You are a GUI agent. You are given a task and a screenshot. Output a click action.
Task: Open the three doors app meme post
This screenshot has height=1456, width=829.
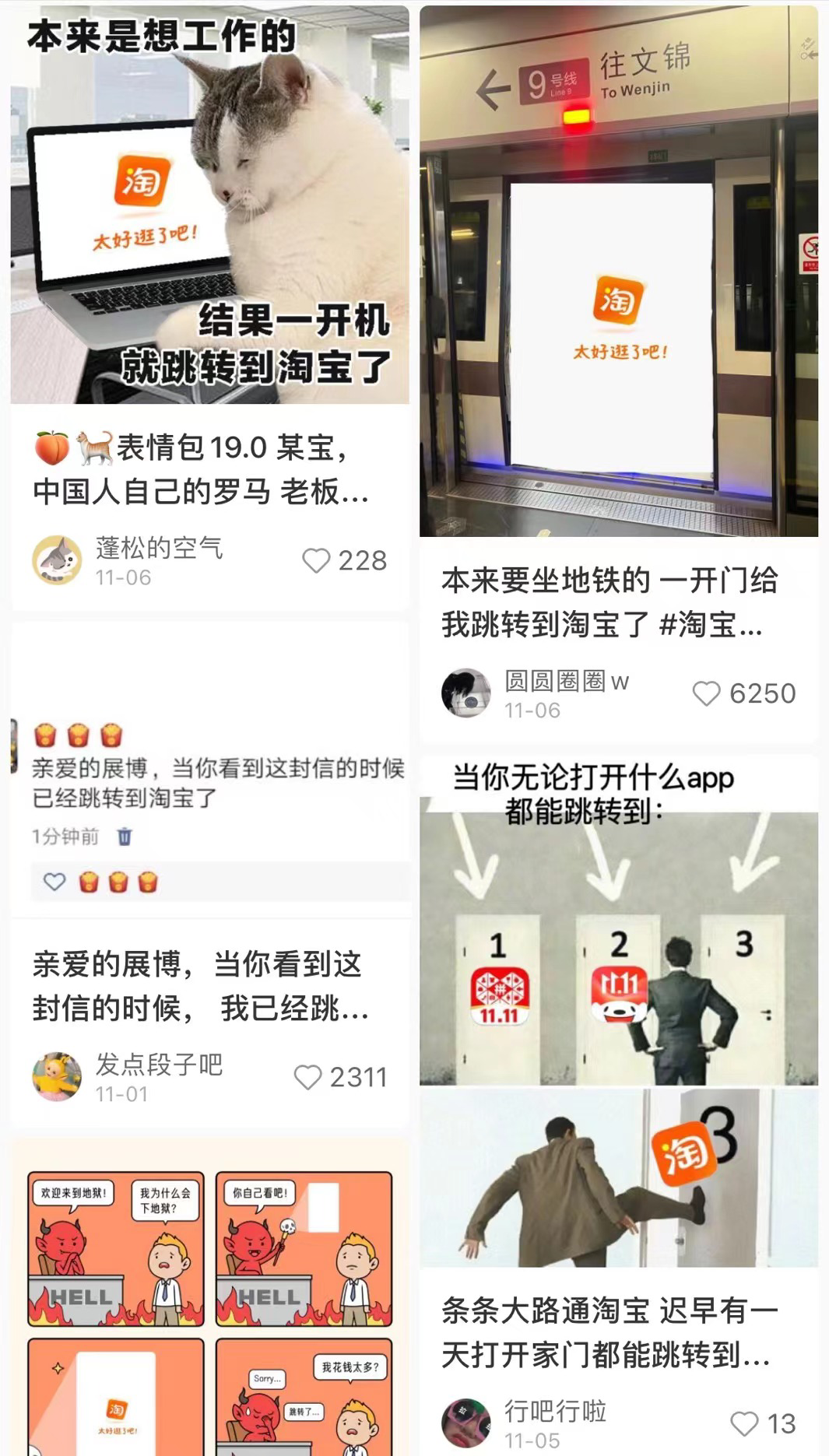click(618, 1012)
